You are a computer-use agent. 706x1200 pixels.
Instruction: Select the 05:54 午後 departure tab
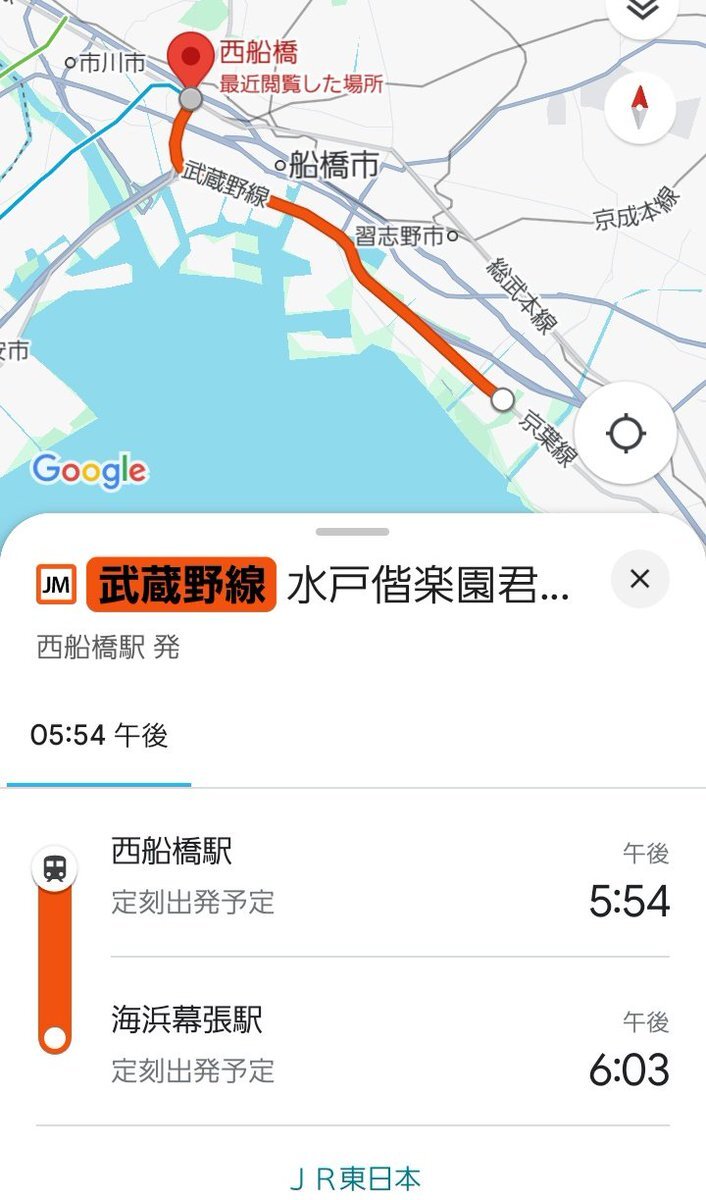[99, 736]
